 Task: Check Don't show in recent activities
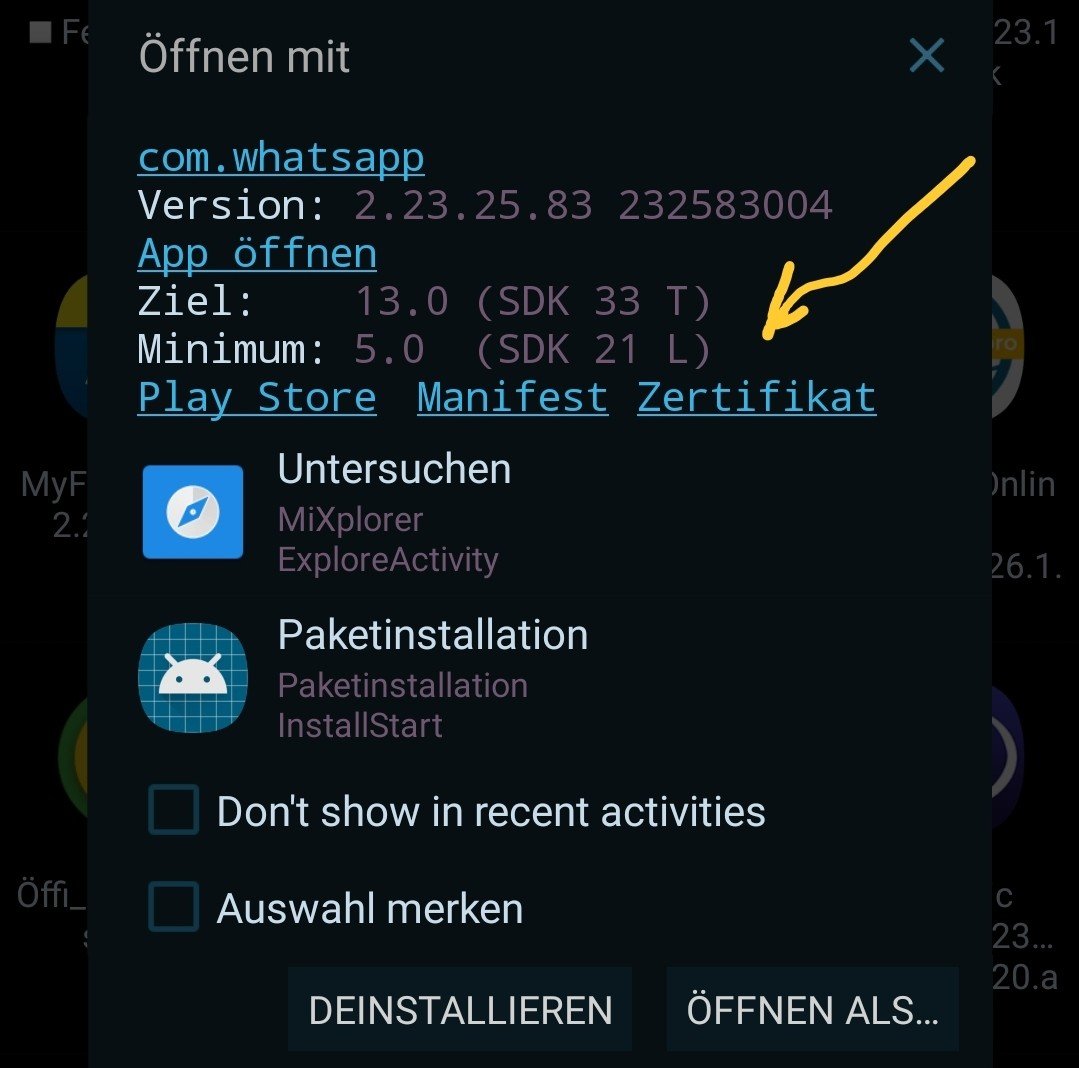(174, 810)
